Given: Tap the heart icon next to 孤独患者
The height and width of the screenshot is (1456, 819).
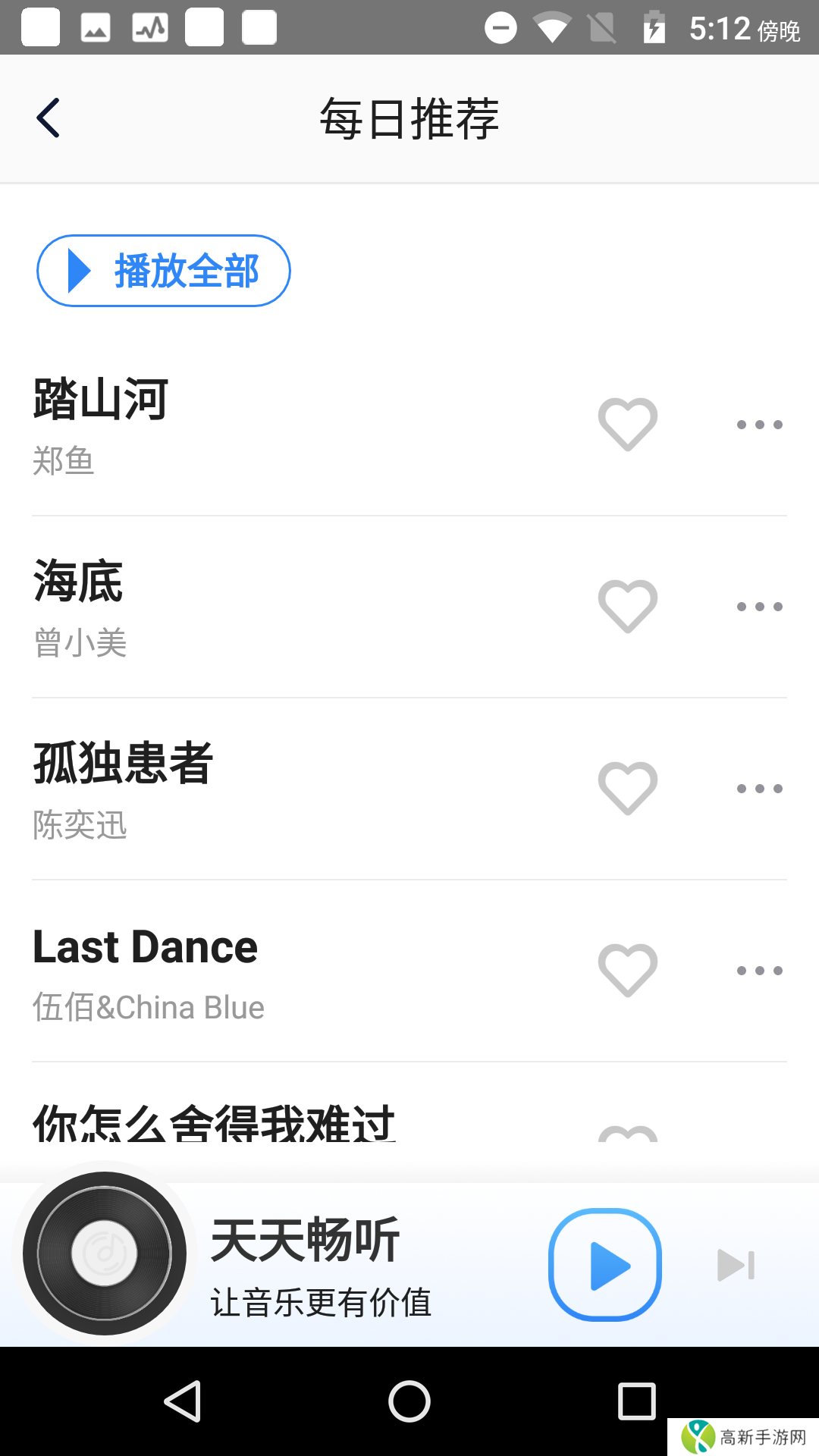Looking at the screenshot, I should pyautogui.click(x=627, y=787).
